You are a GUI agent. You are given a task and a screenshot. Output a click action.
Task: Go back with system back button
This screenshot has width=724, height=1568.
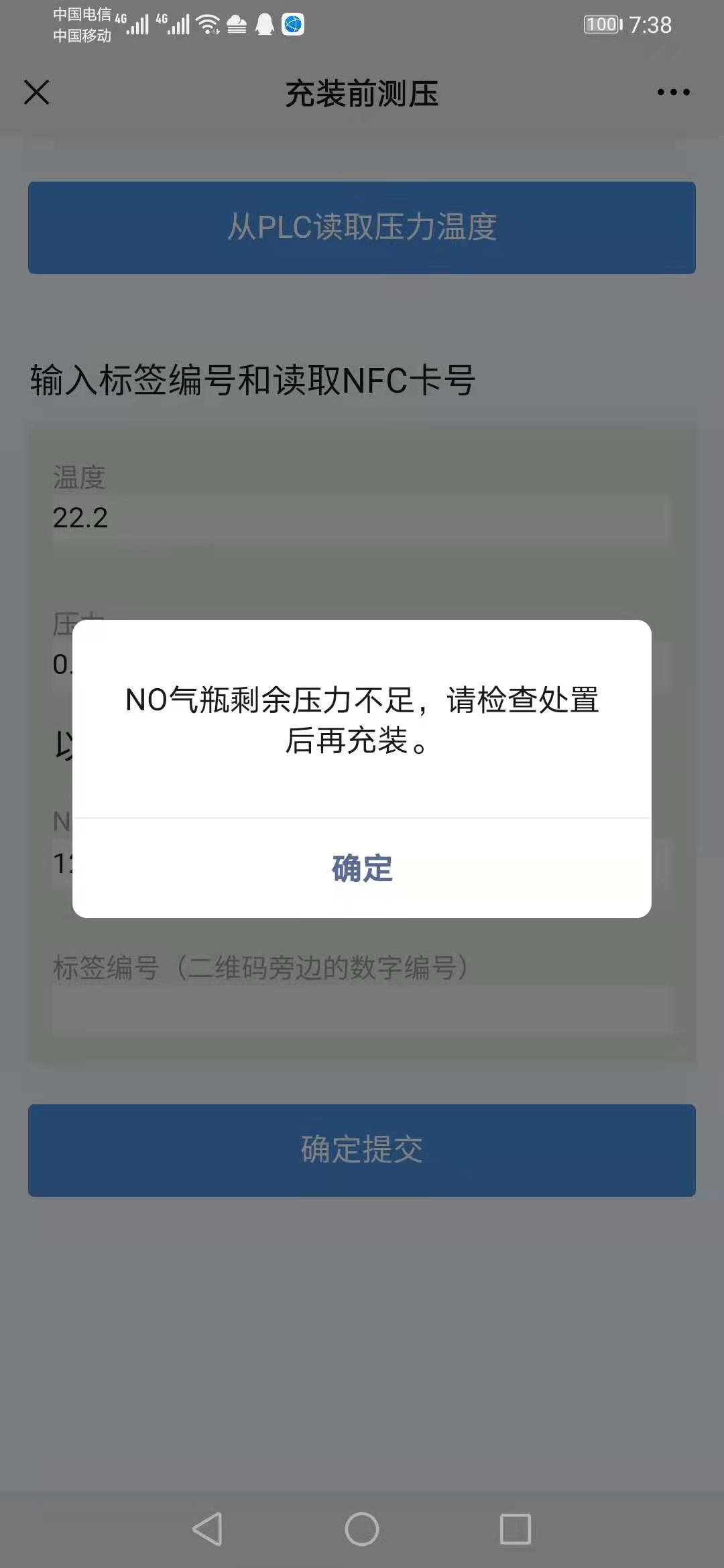point(208,1529)
